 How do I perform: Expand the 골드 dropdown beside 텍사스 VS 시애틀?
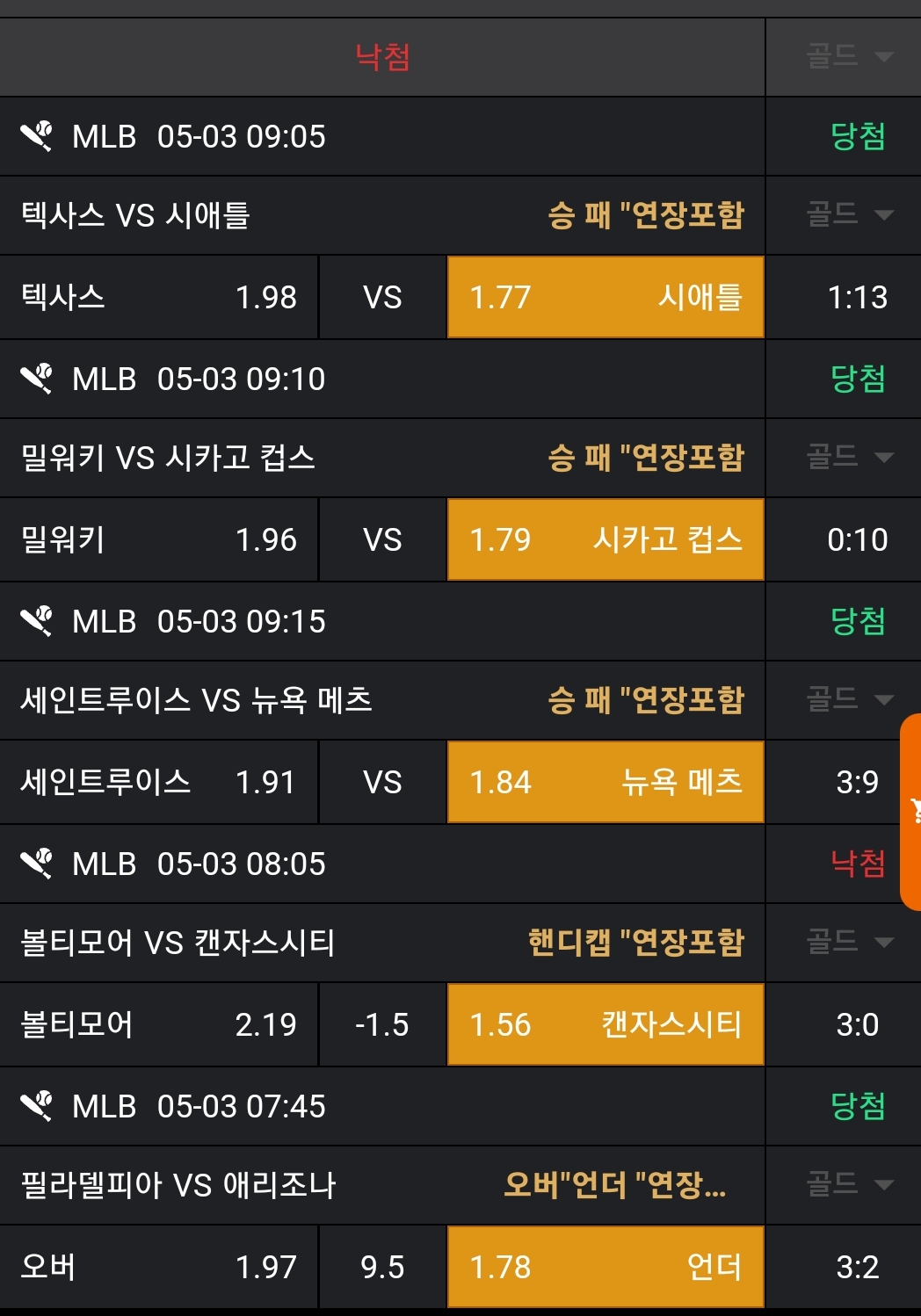click(849, 214)
